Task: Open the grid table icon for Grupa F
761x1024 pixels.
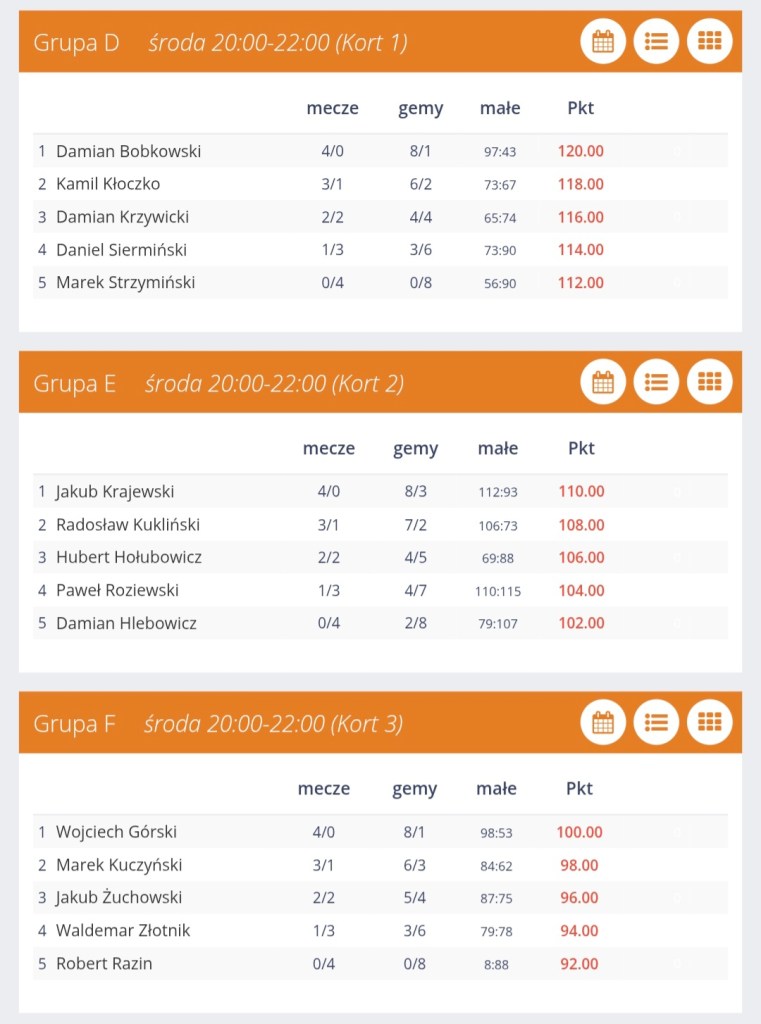Action: (709, 722)
